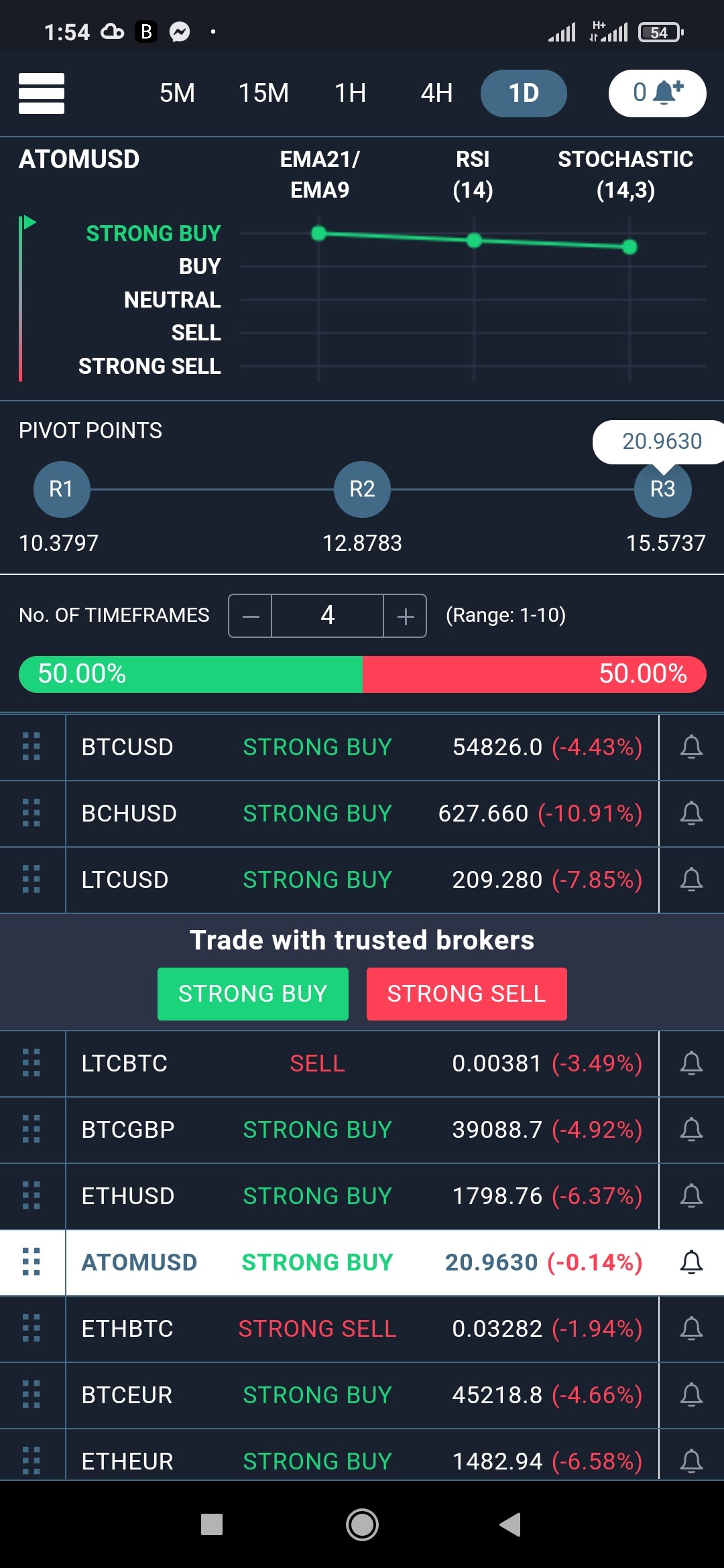Tap the red STRONG SELL broker button
Screen dimensions: 724x1568
(467, 994)
